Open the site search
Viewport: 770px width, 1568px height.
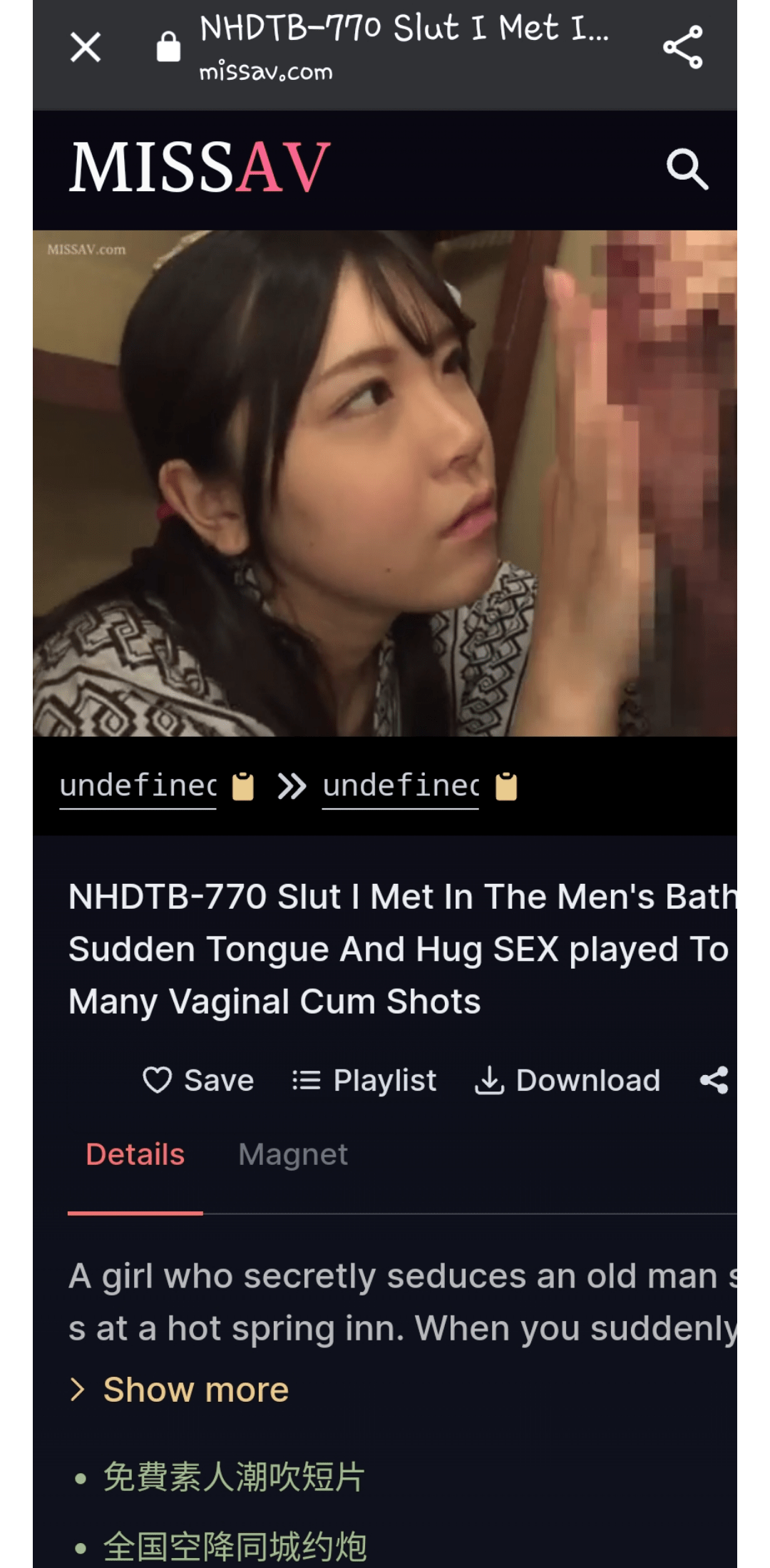[x=687, y=170]
